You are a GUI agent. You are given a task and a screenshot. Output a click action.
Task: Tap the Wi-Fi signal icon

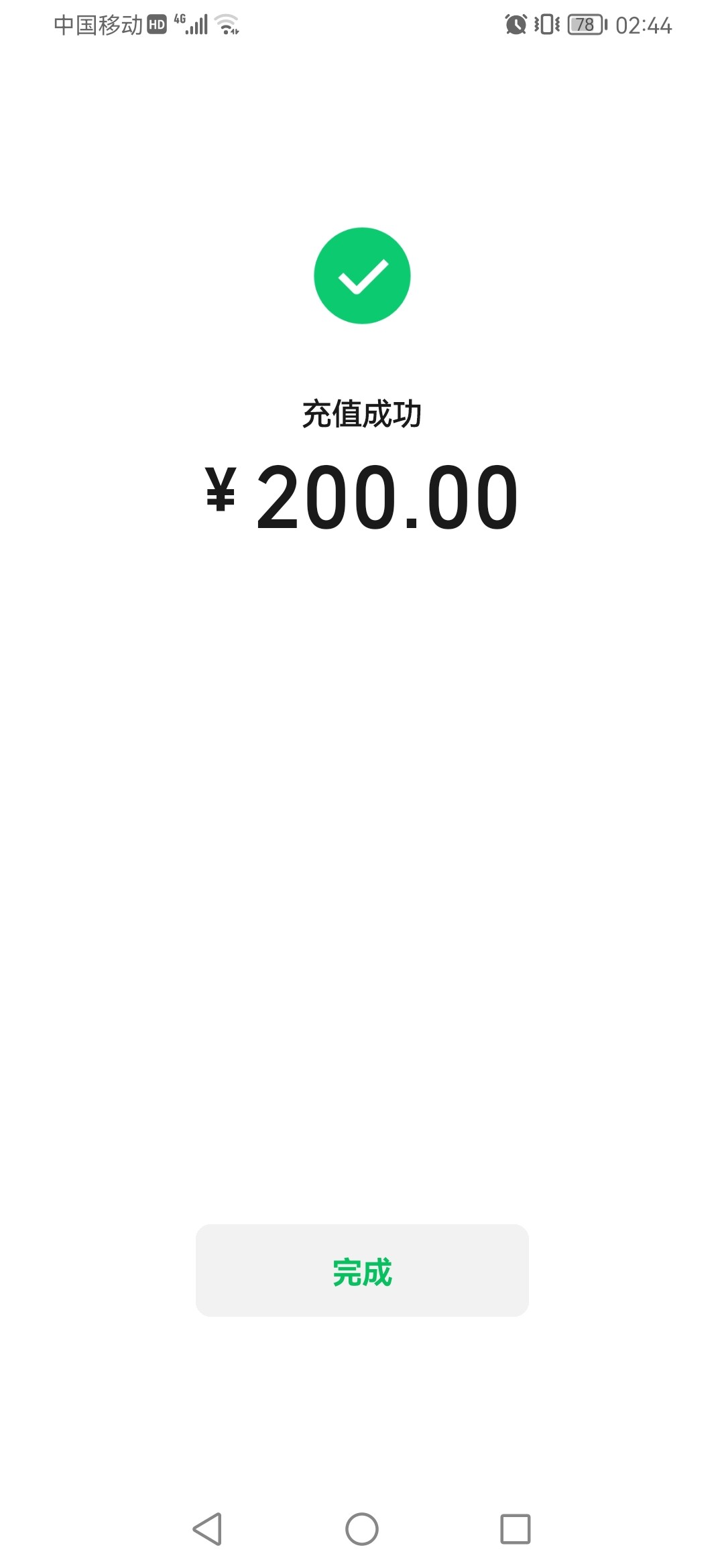point(227,24)
